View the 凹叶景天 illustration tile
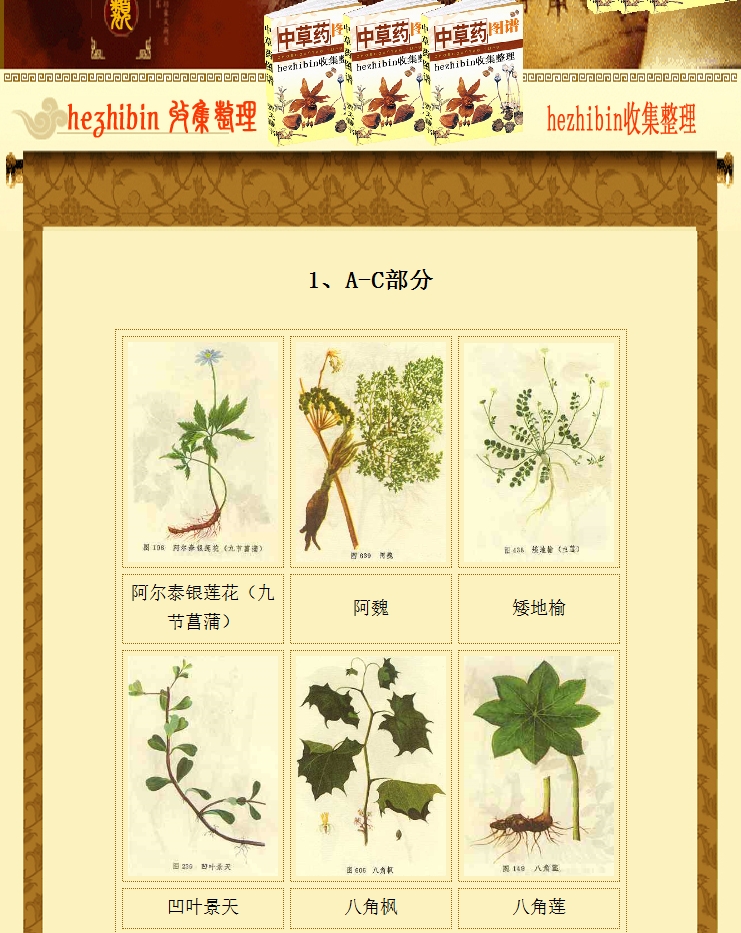This screenshot has height=933, width=741. (x=203, y=765)
